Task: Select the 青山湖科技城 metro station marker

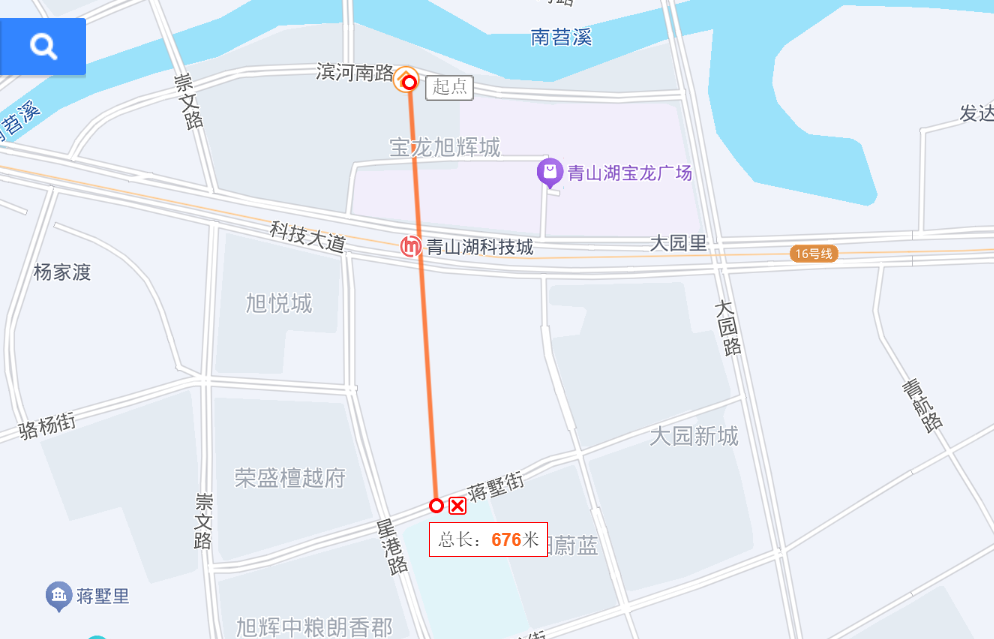Action: pyautogui.click(x=411, y=246)
